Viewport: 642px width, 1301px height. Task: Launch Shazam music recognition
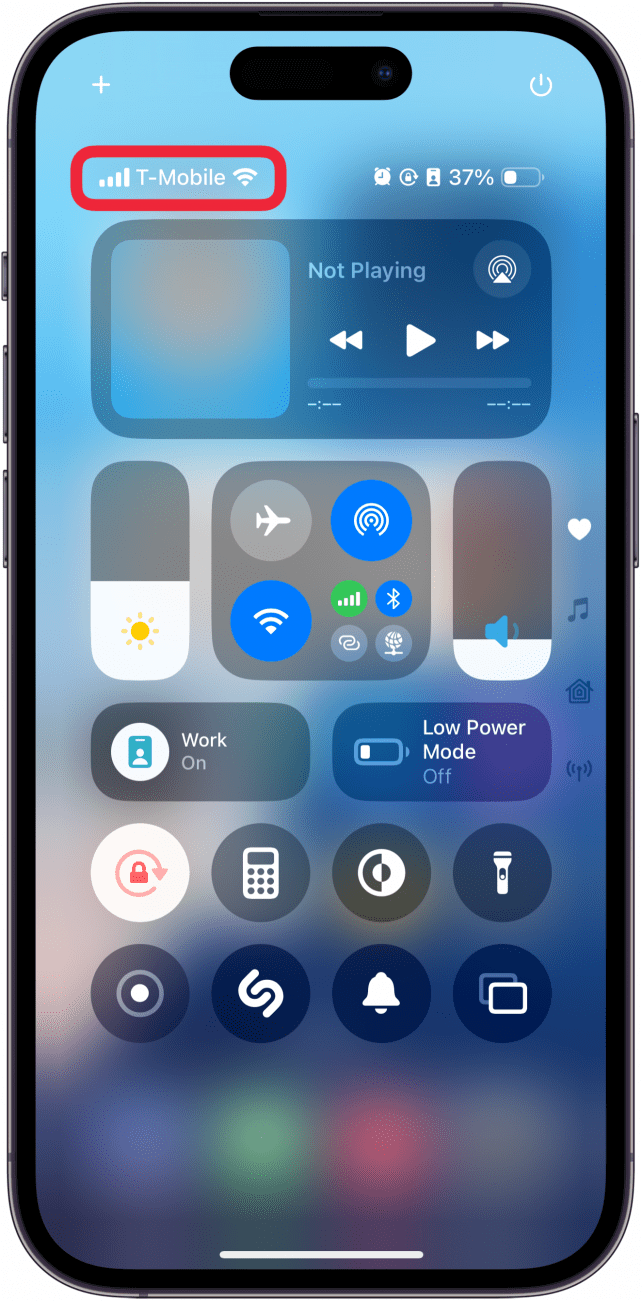260,993
